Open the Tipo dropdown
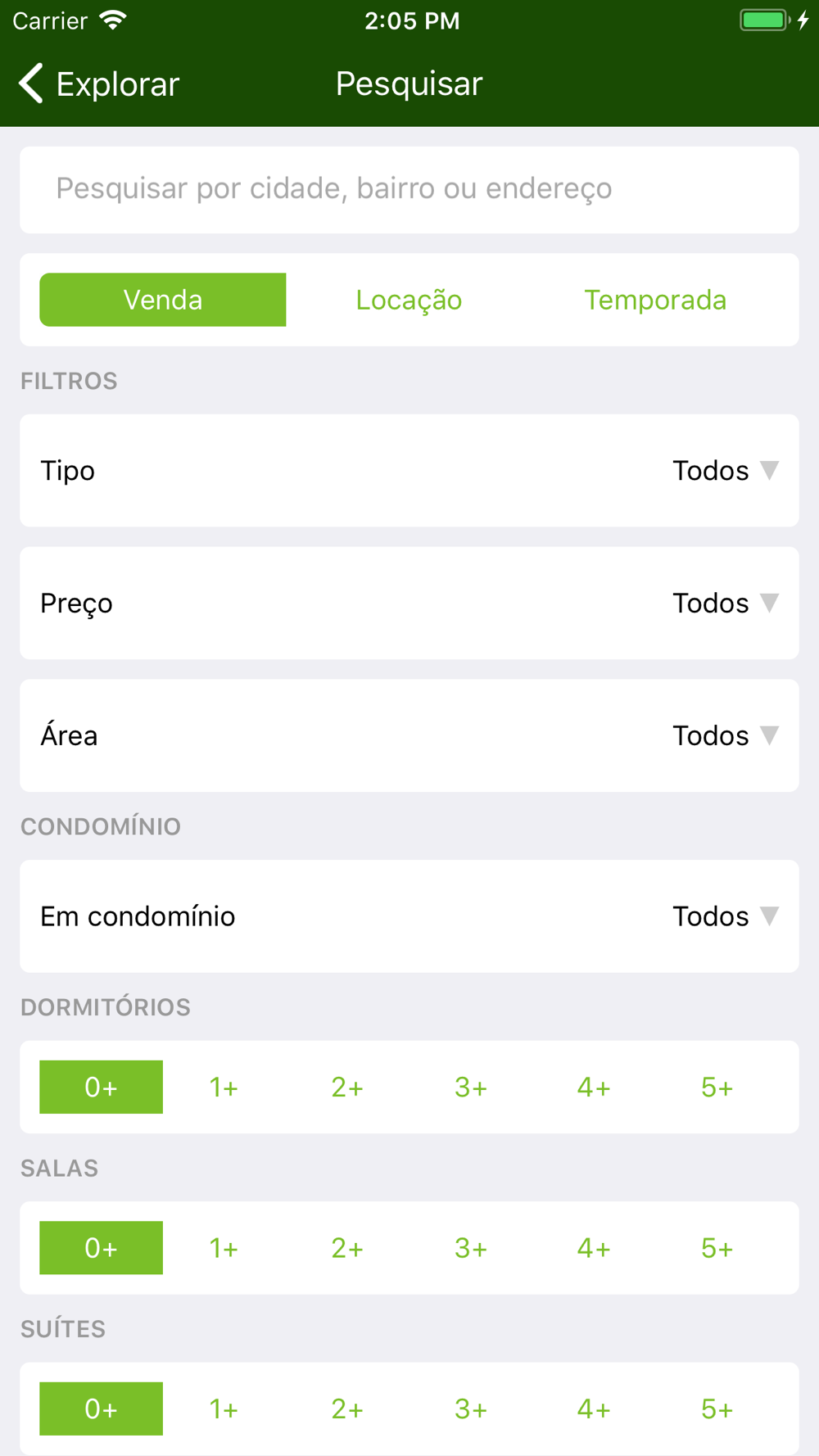The width and height of the screenshot is (819, 1456). (409, 470)
